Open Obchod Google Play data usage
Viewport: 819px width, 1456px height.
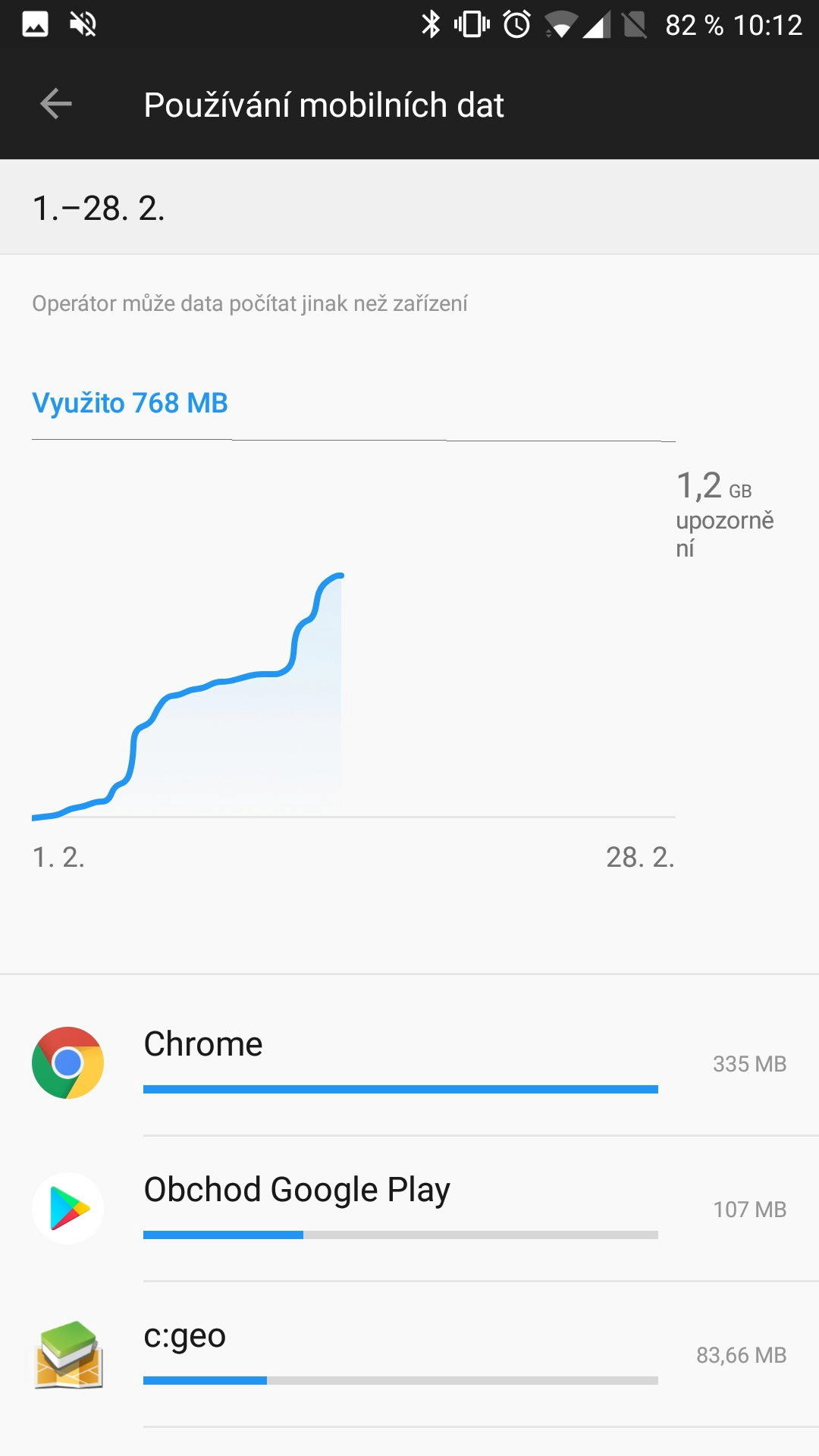click(x=409, y=1209)
